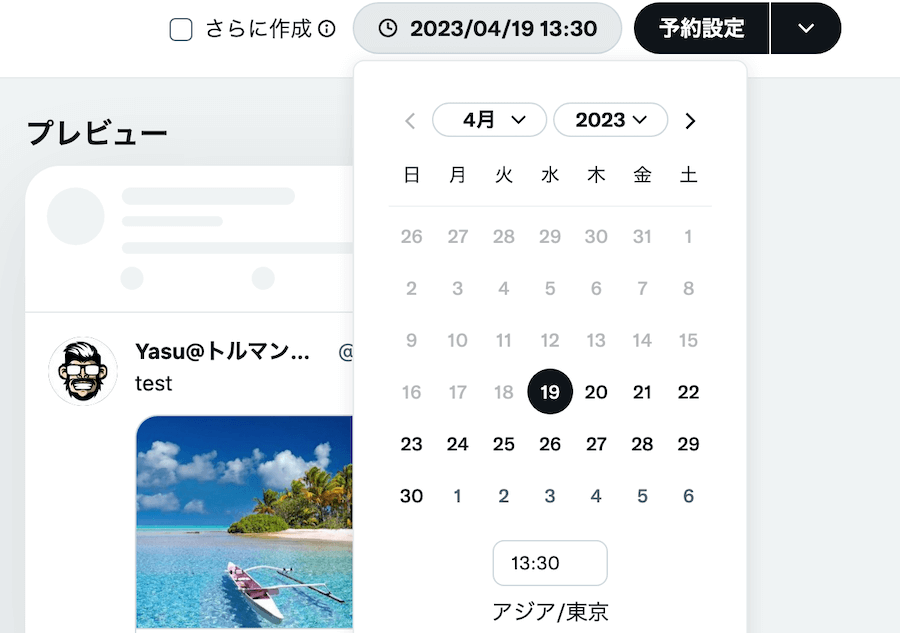900x633 pixels.
Task: Go to the next month
Action: [690, 121]
